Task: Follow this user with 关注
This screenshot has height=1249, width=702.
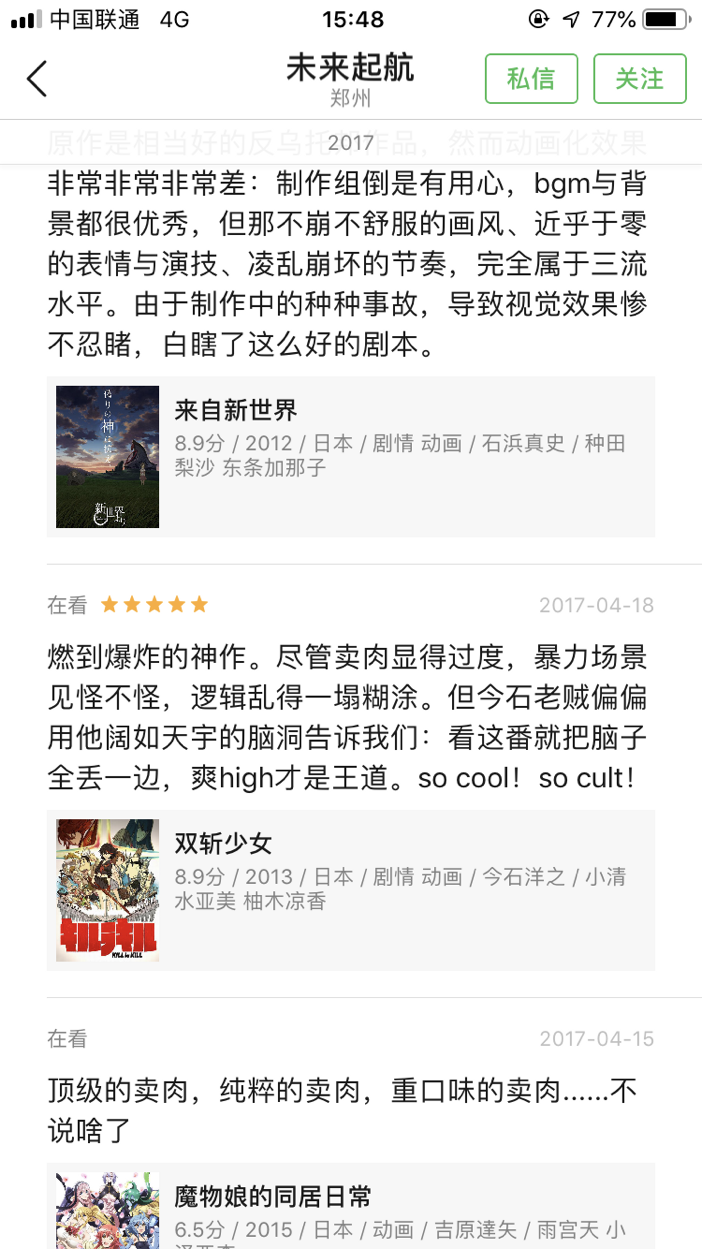Action: coord(640,79)
